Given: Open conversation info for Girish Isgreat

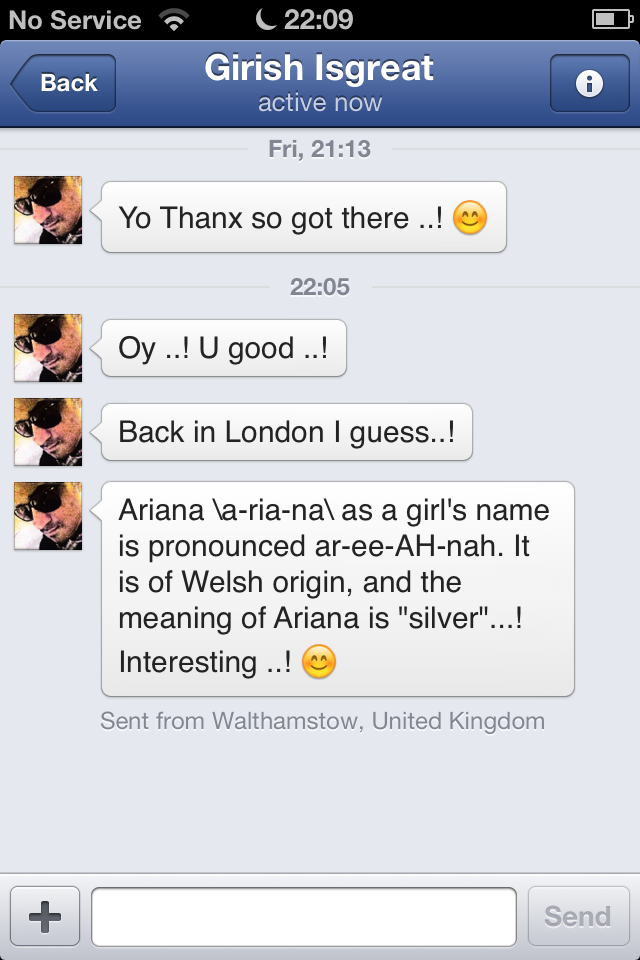Looking at the screenshot, I should (x=589, y=84).
